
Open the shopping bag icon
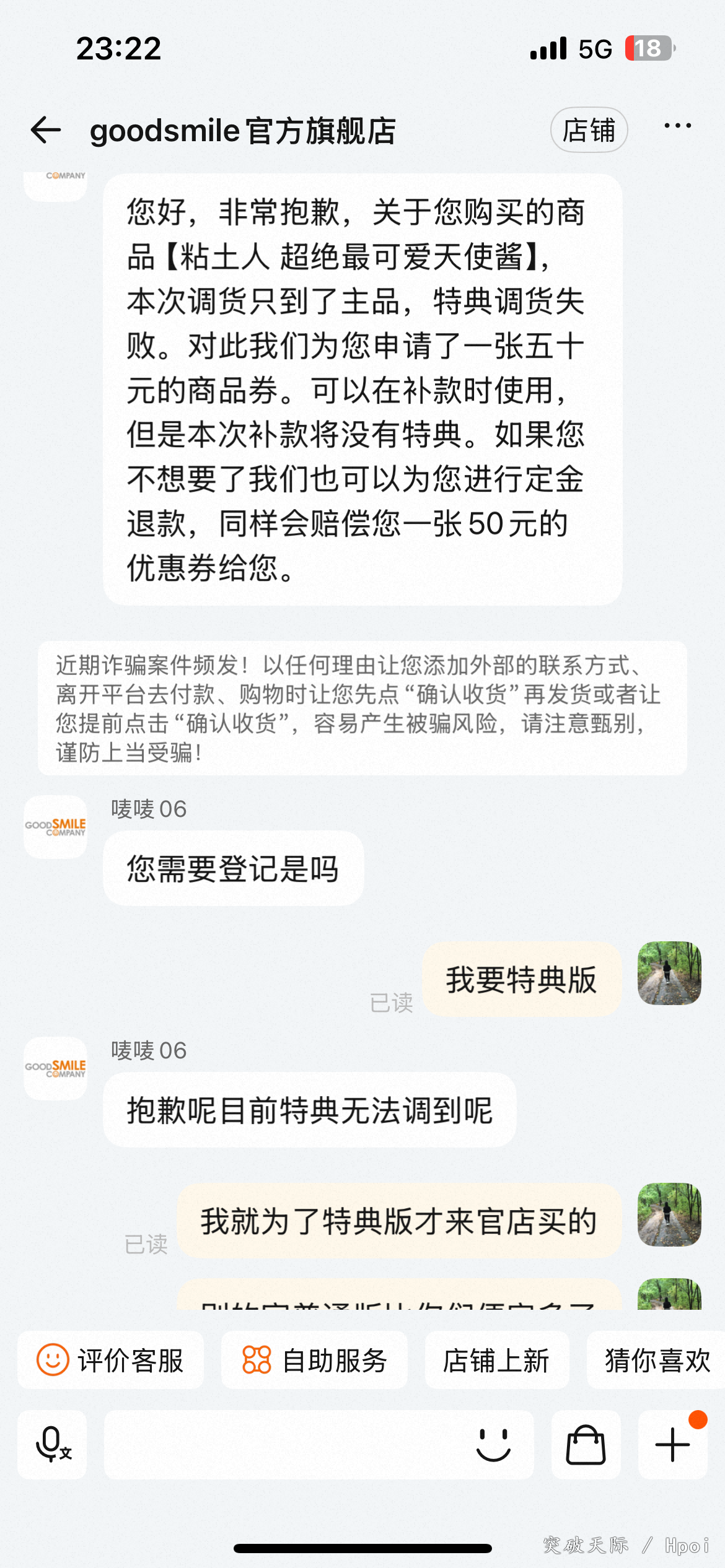[586, 1445]
